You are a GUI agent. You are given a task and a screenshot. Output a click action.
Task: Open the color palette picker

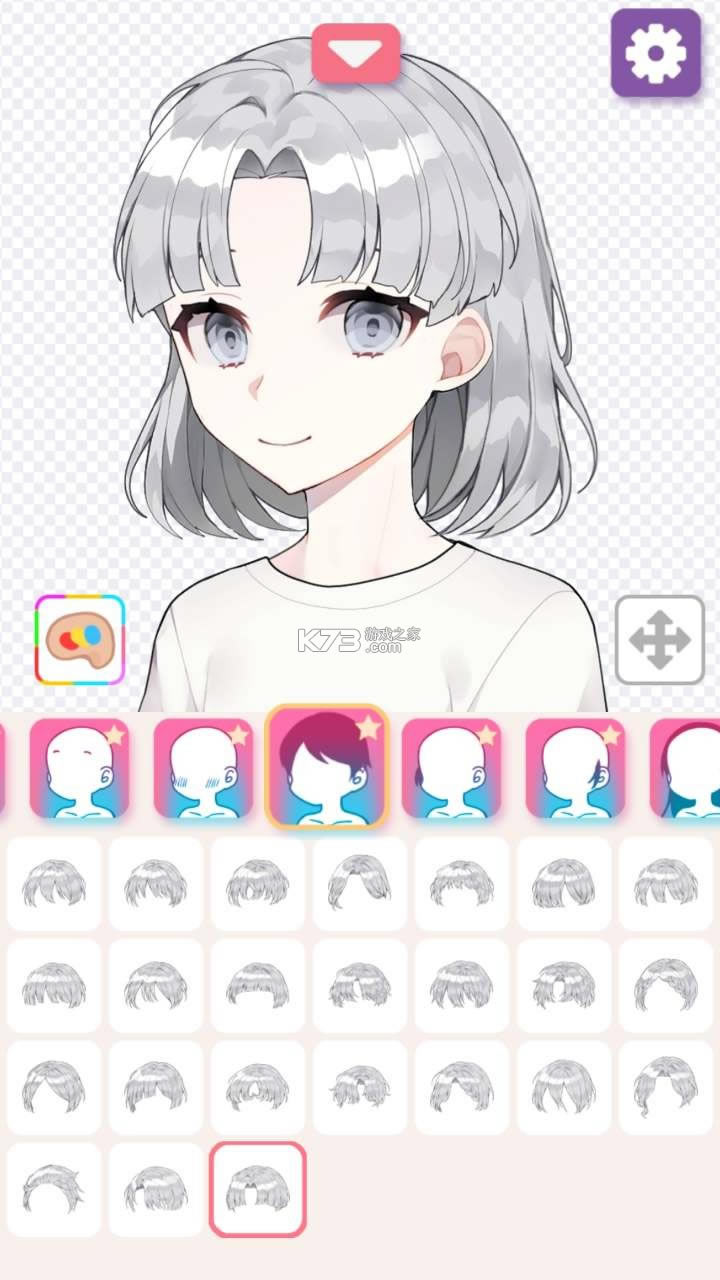click(x=80, y=640)
